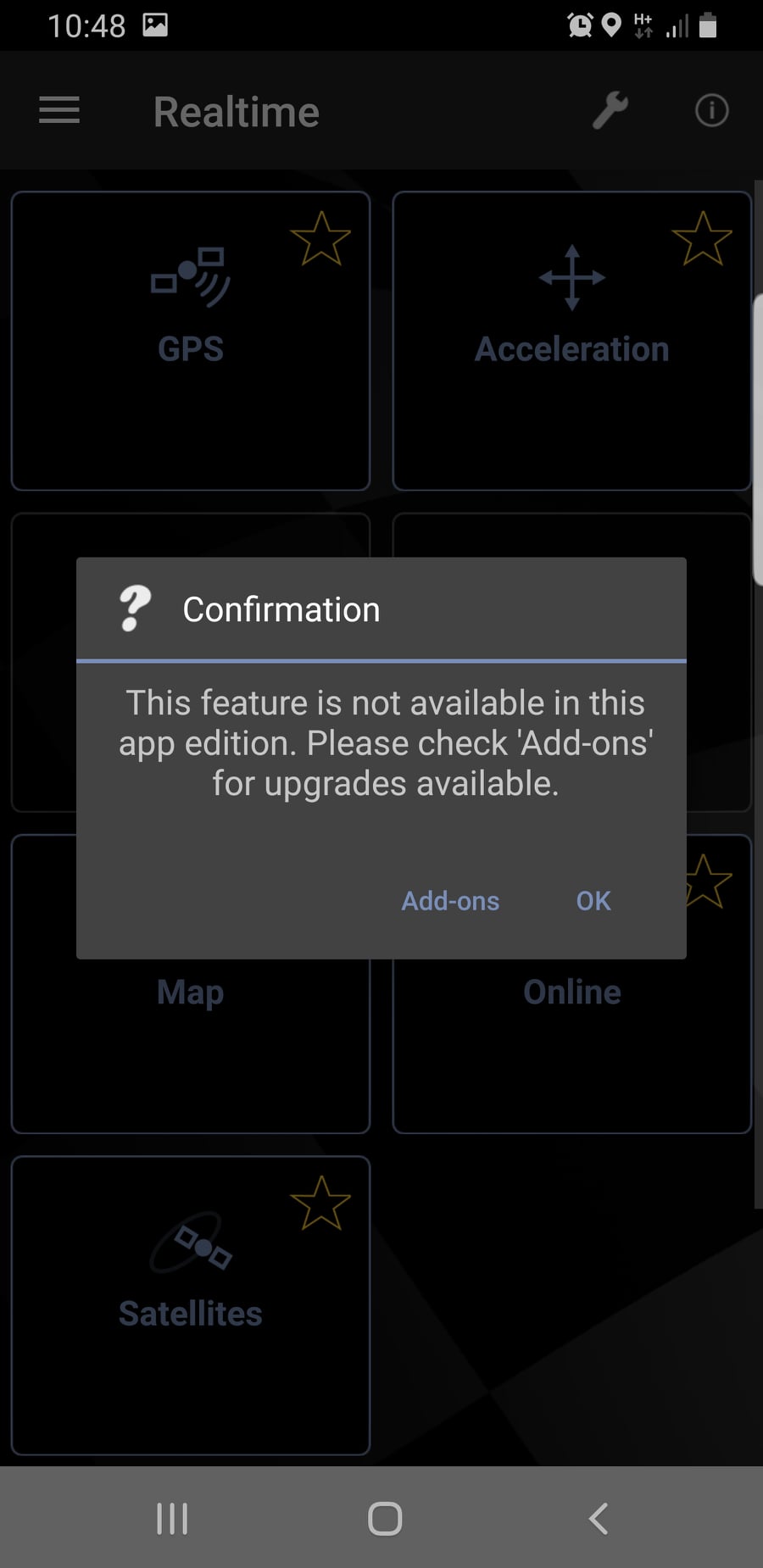763x1568 pixels.
Task: Open the GPS tile
Action: coord(191,341)
